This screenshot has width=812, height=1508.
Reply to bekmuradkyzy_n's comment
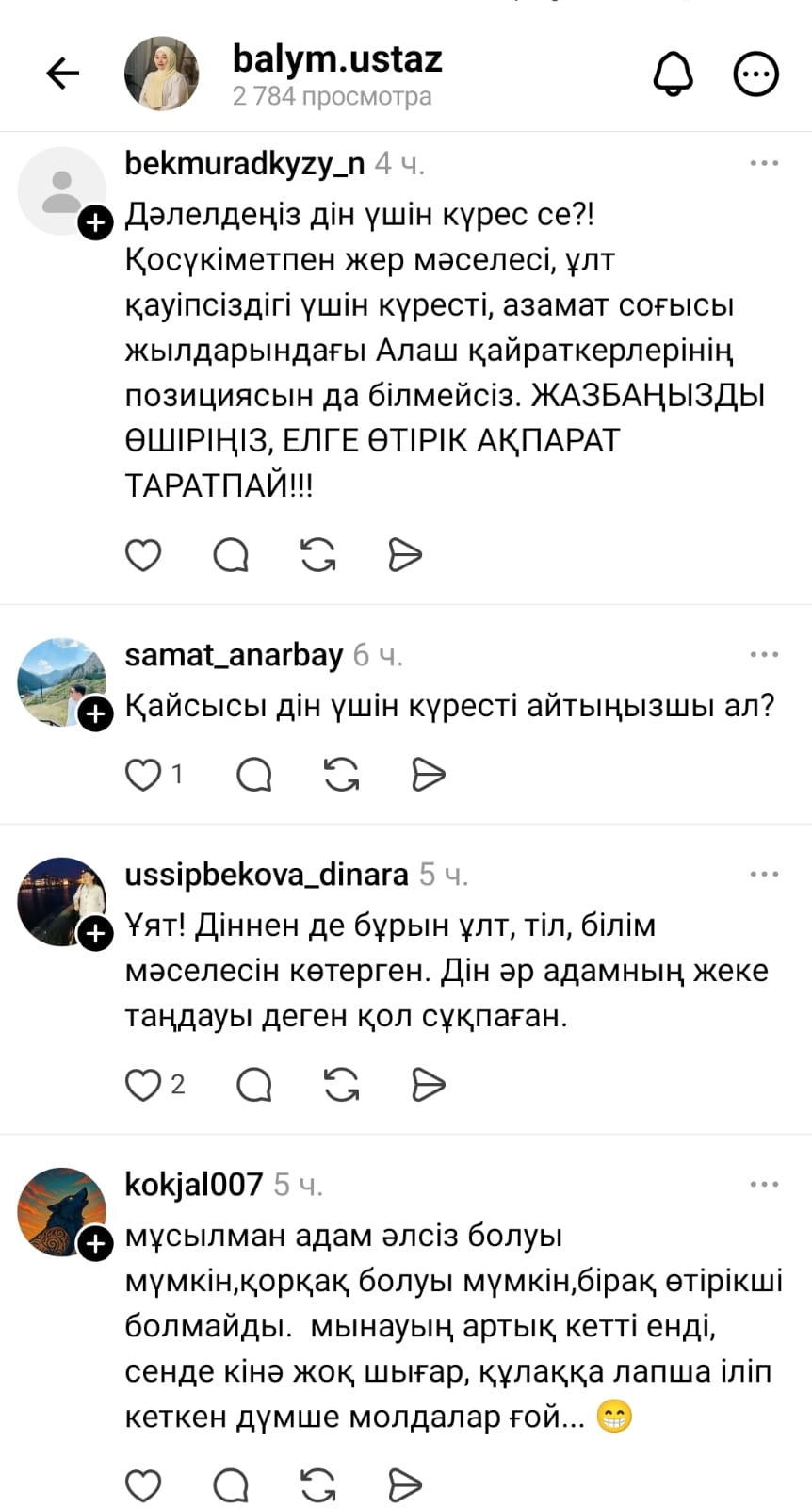[x=231, y=555]
